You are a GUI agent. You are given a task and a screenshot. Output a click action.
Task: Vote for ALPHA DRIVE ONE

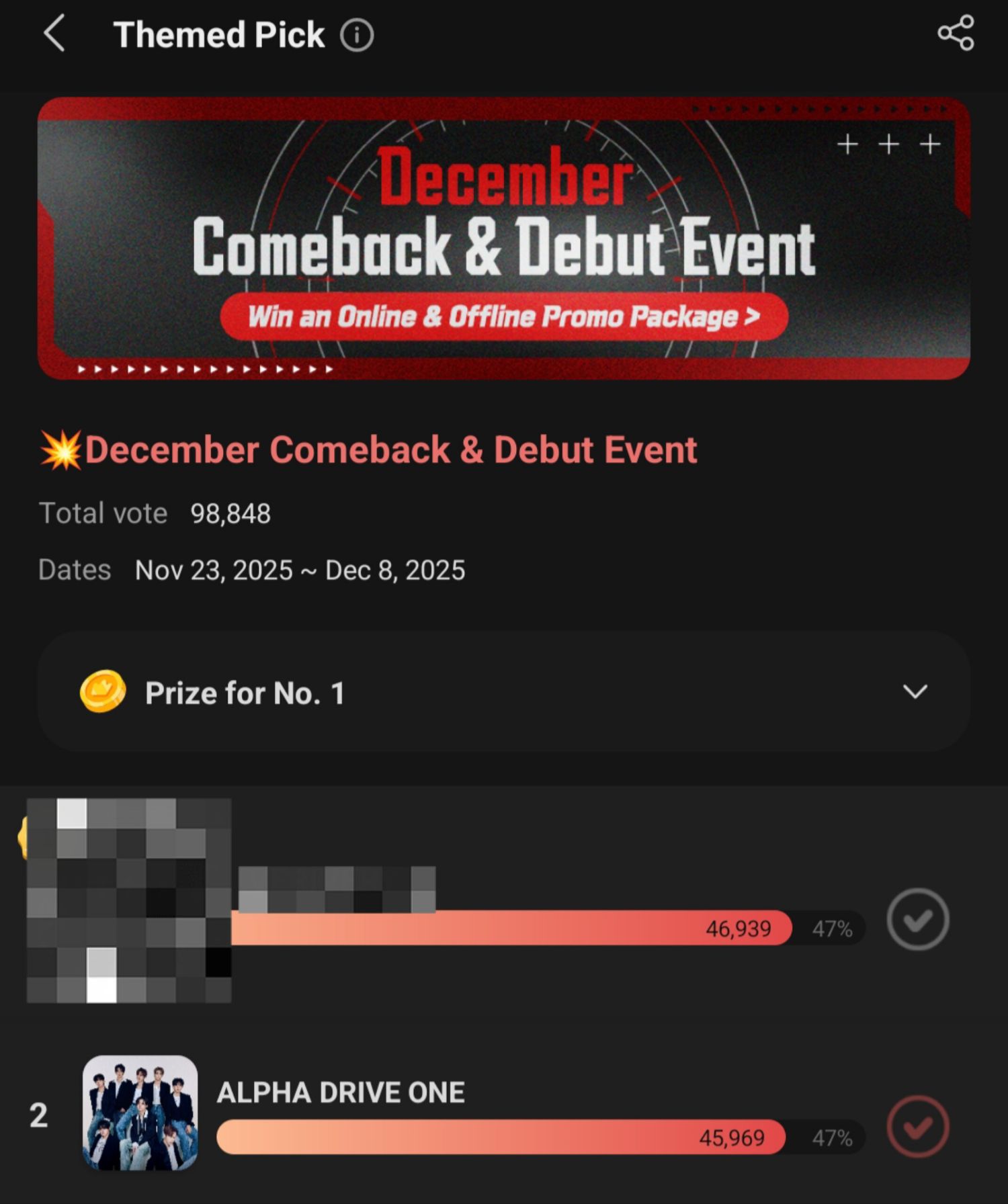click(917, 1127)
